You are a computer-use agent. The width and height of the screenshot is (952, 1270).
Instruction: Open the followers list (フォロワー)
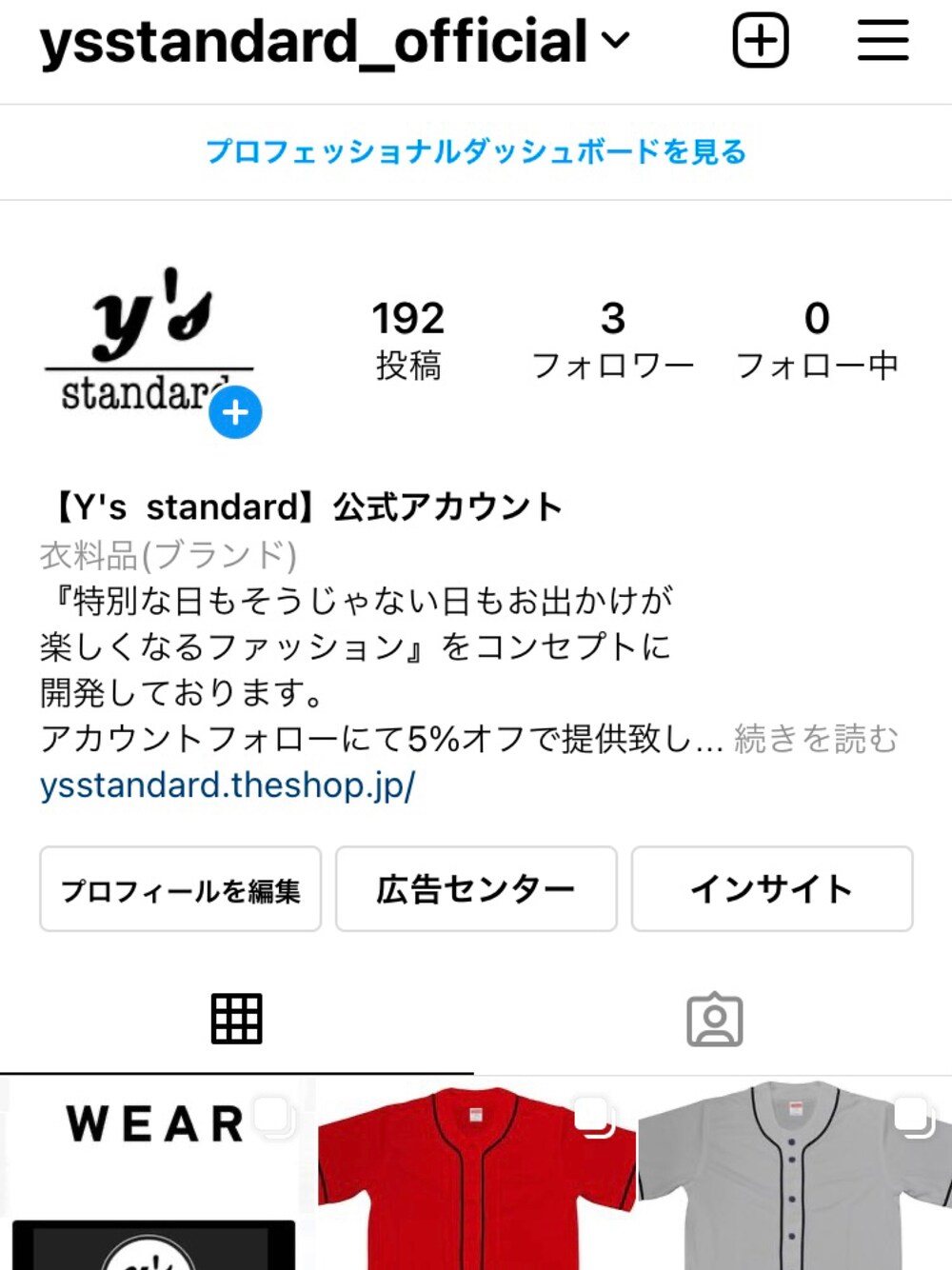point(612,339)
